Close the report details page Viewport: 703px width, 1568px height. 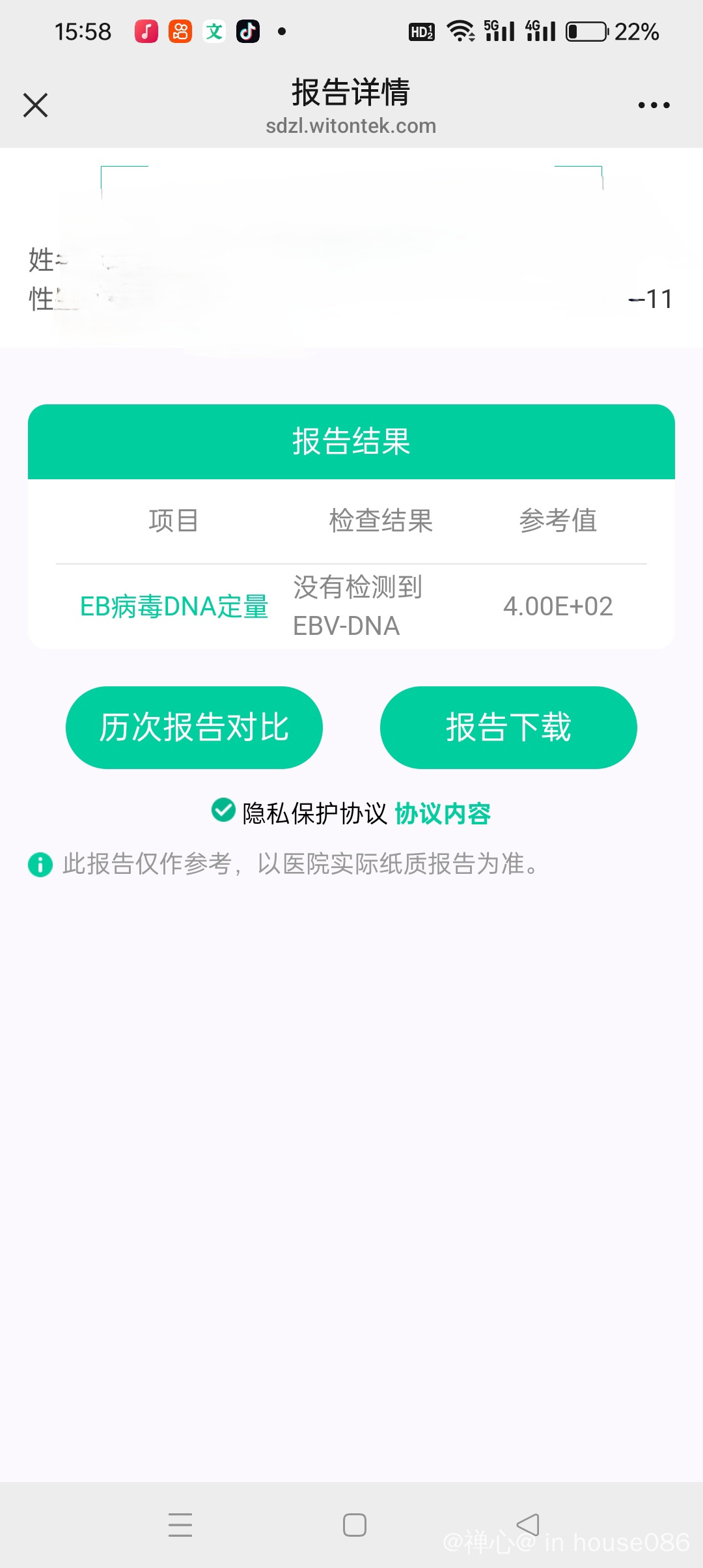pos(35,105)
